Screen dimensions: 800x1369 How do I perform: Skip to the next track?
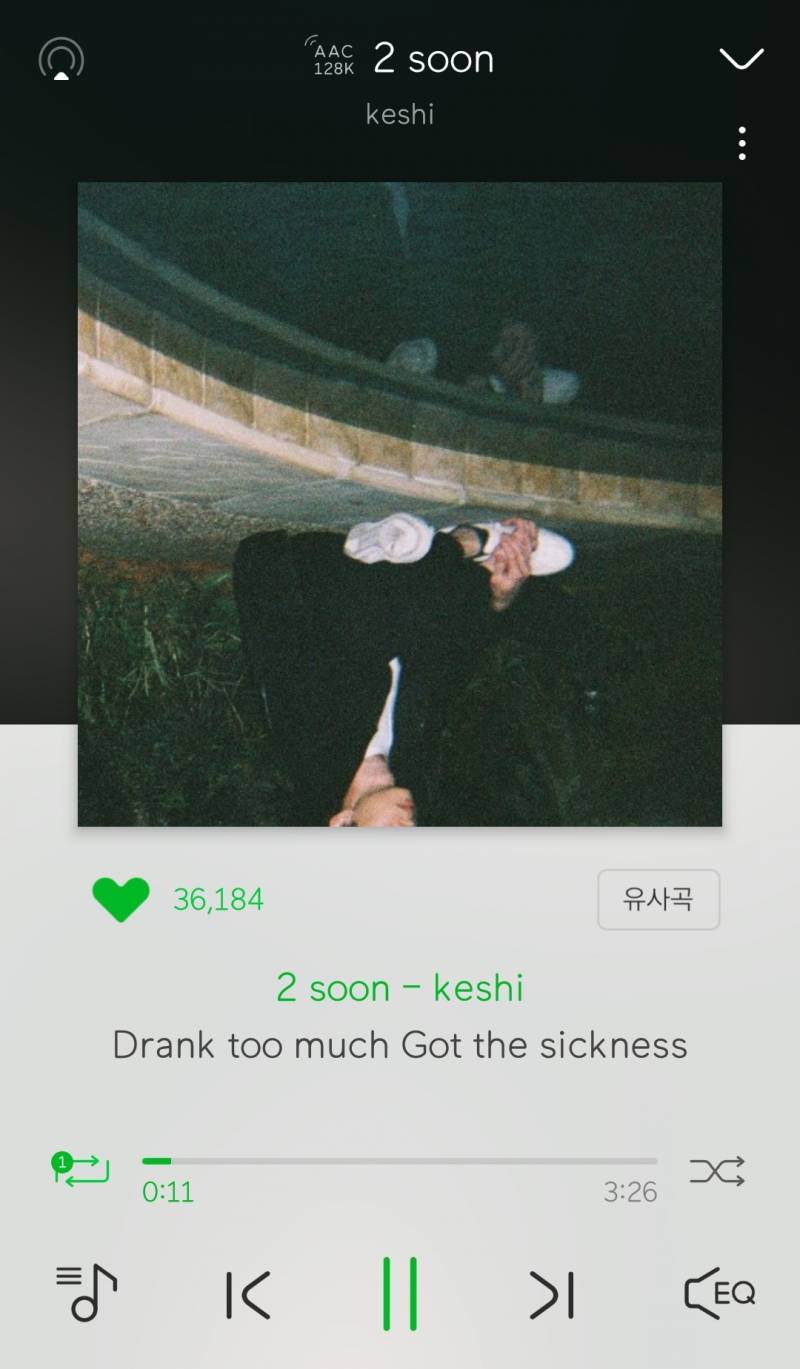552,1294
